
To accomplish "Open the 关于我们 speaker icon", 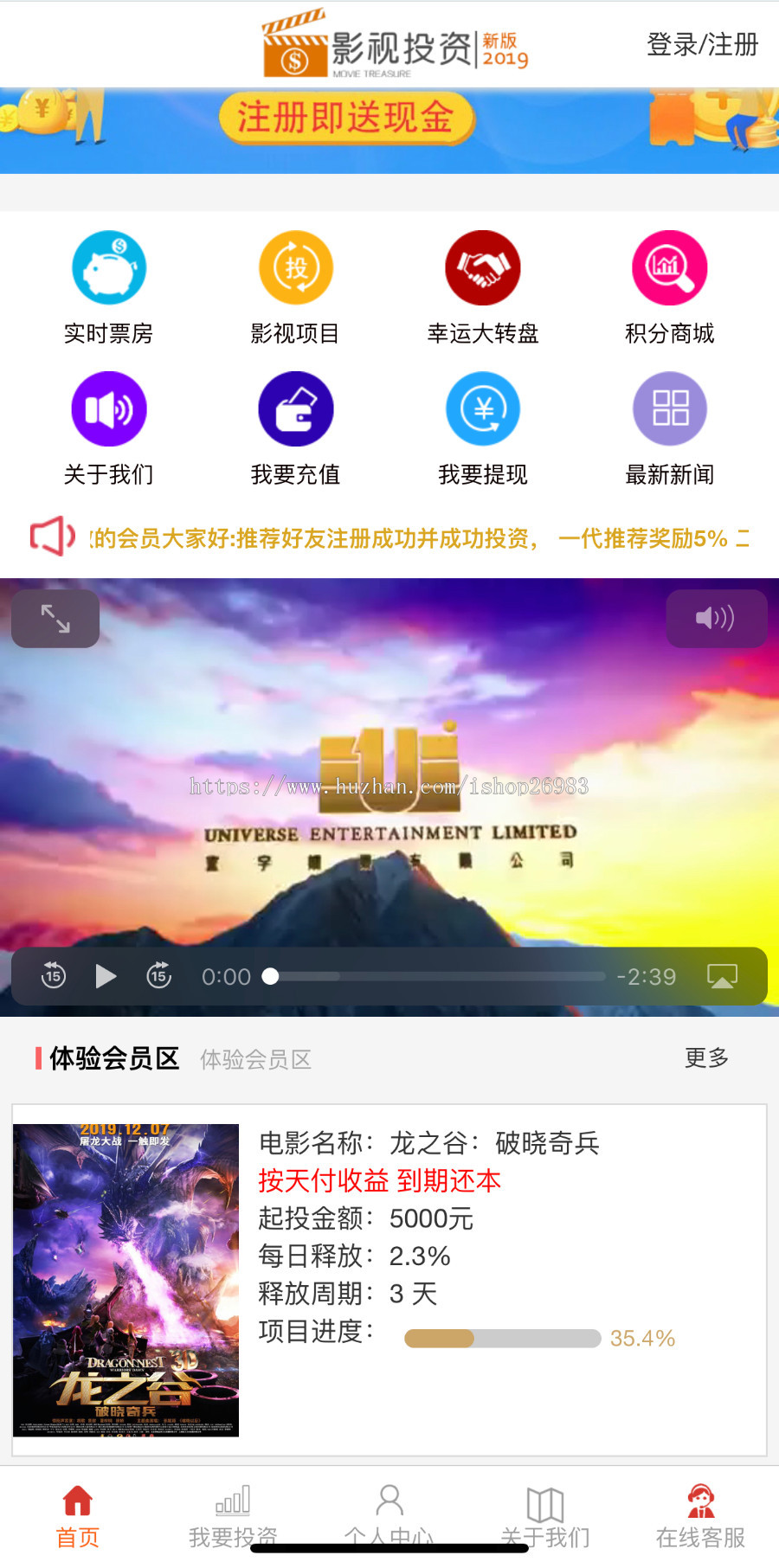I will point(108,408).
